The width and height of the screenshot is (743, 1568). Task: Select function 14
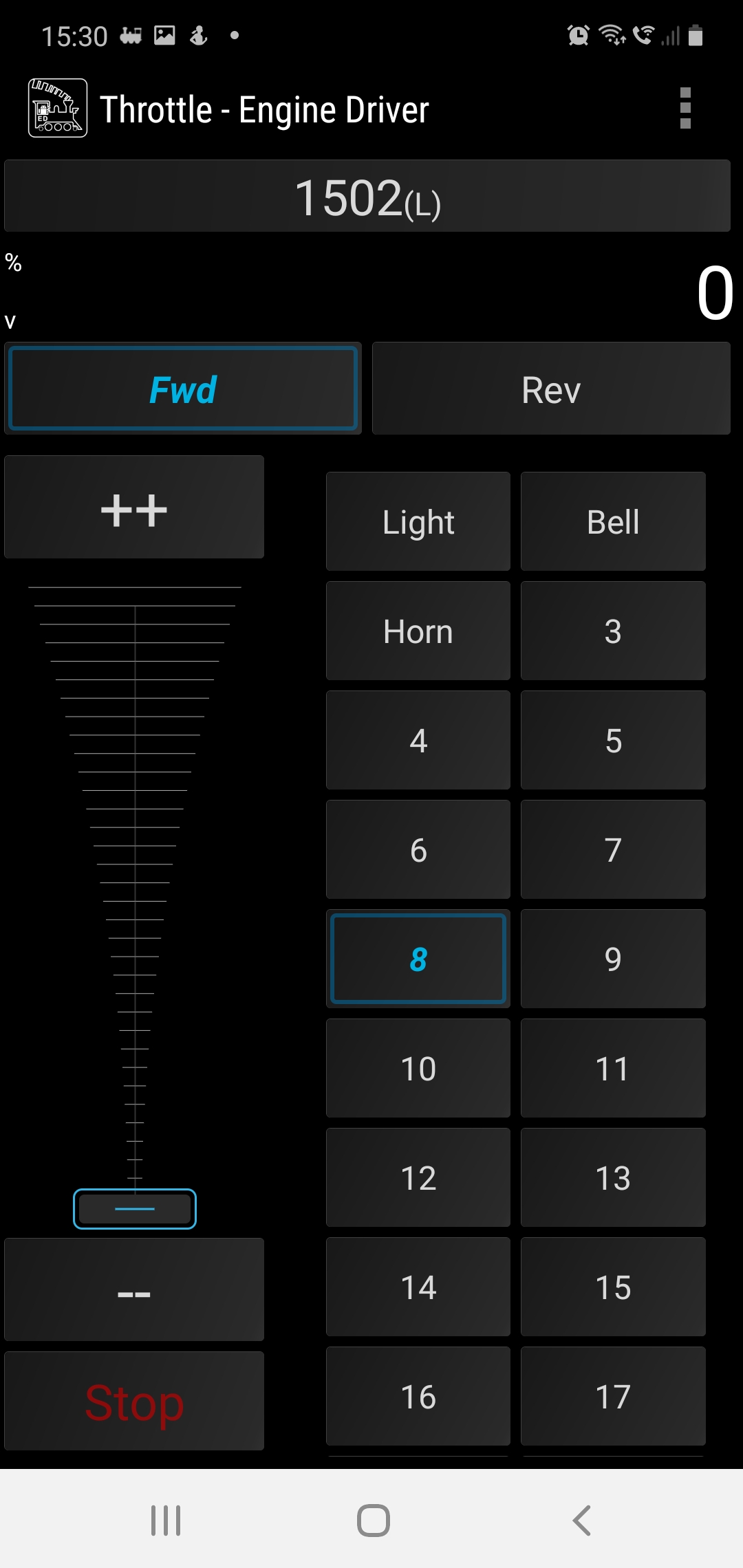coord(418,1287)
